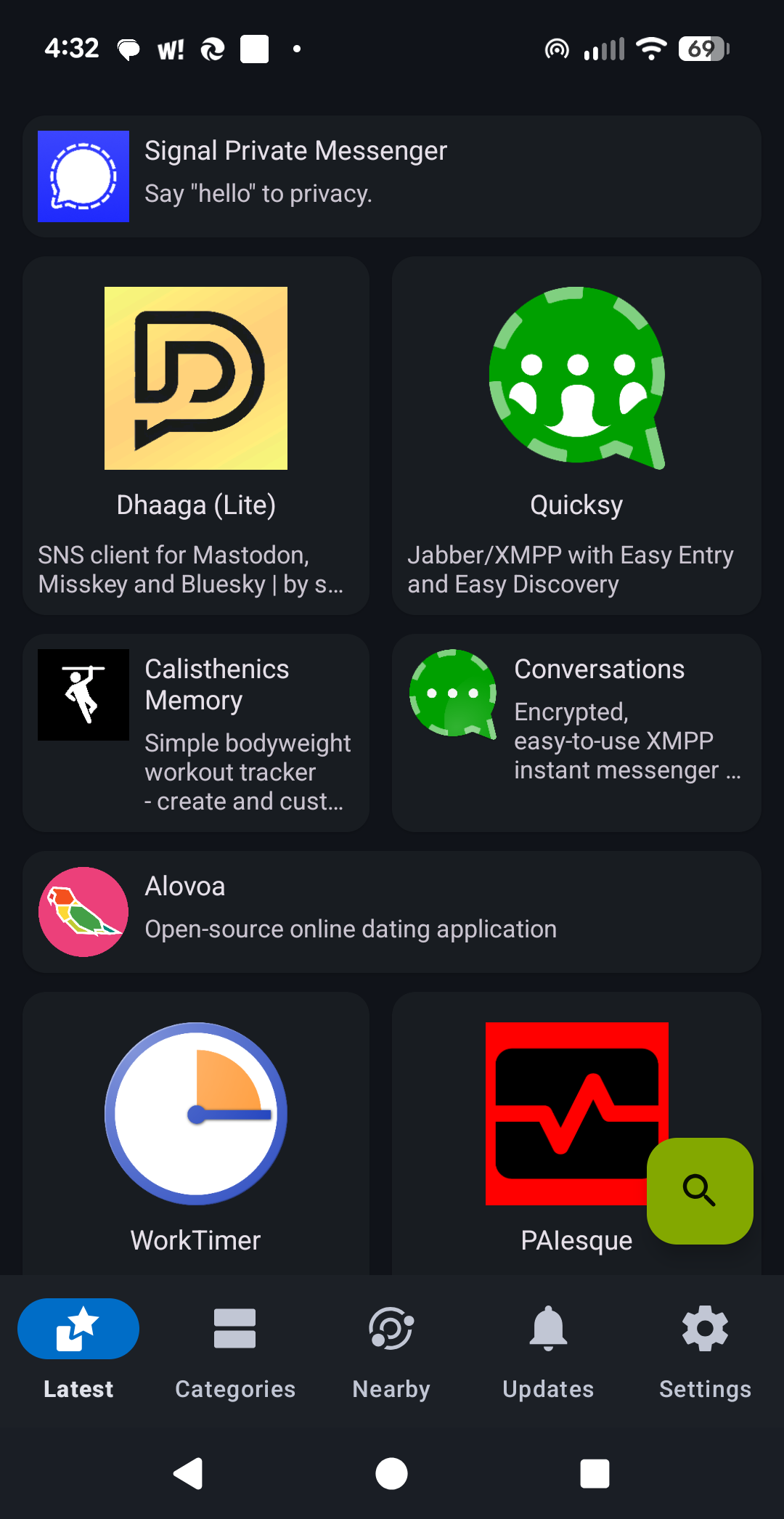Tap the floating search button
The width and height of the screenshot is (784, 1519).
(699, 1191)
